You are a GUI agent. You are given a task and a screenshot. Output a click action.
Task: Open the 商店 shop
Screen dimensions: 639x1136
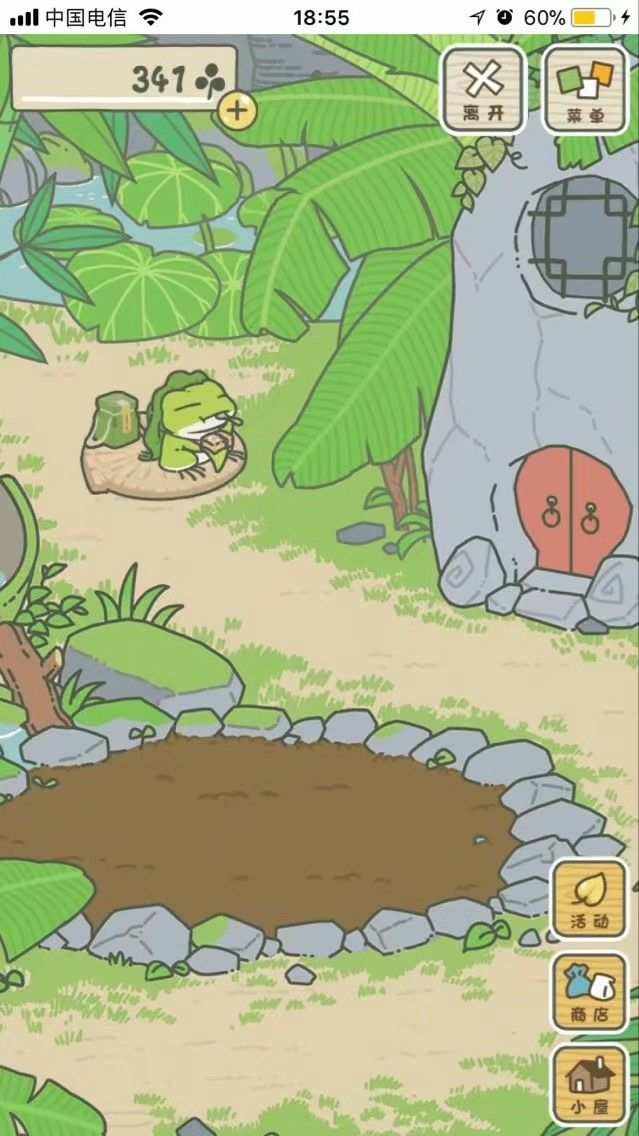(x=589, y=992)
